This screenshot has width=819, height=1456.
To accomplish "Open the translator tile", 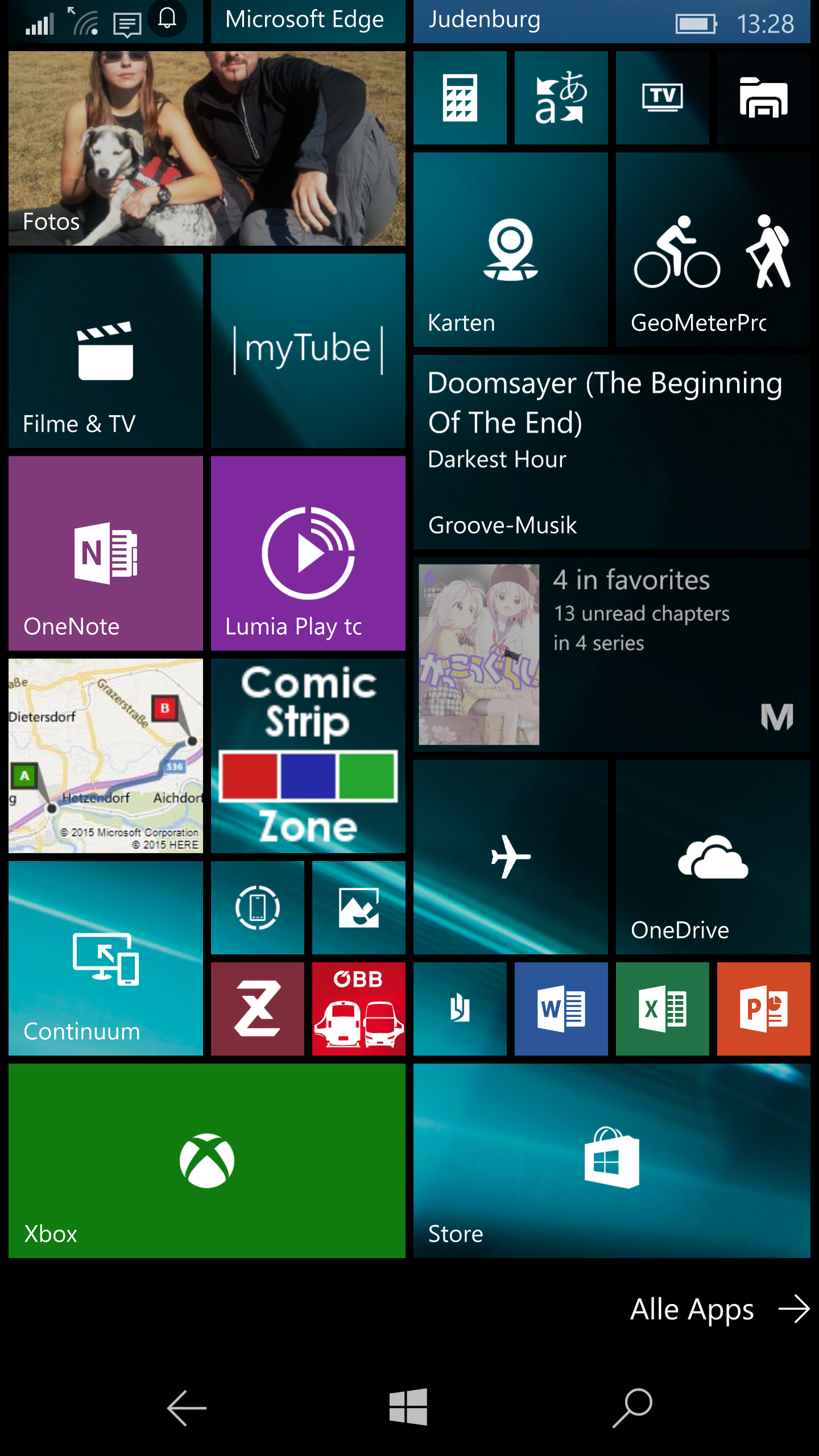I will (561, 98).
